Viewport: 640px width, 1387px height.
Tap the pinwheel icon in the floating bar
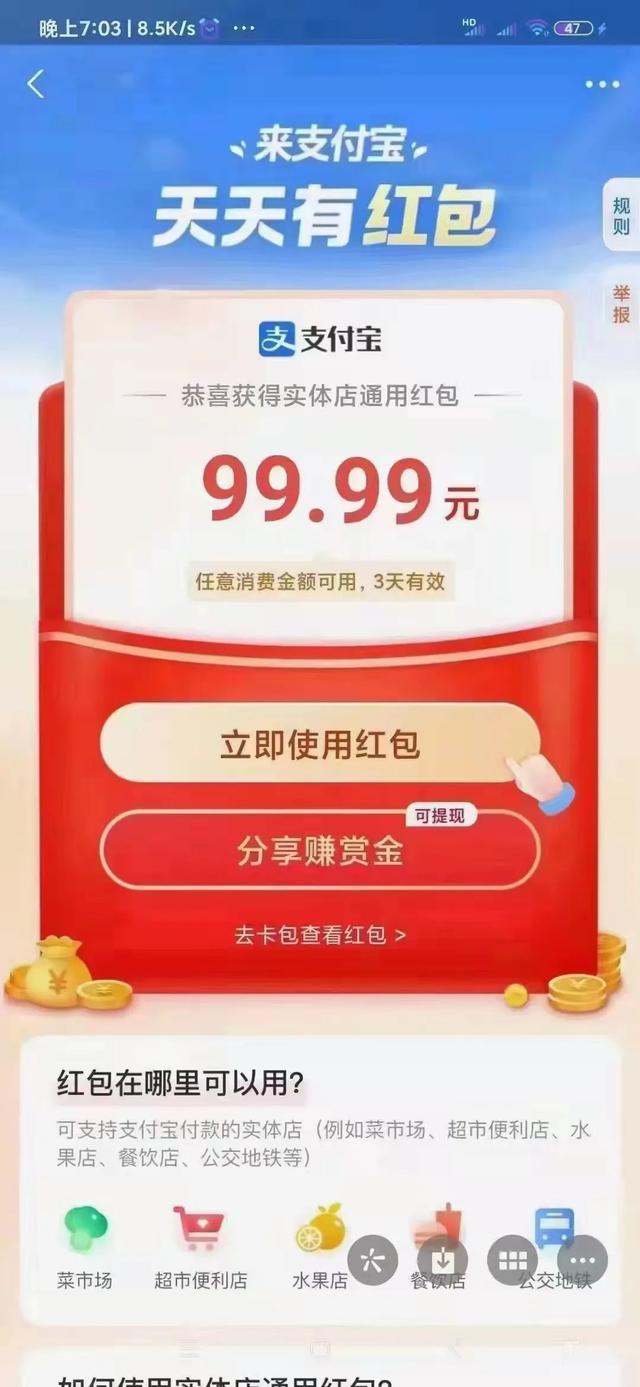coord(372,1259)
